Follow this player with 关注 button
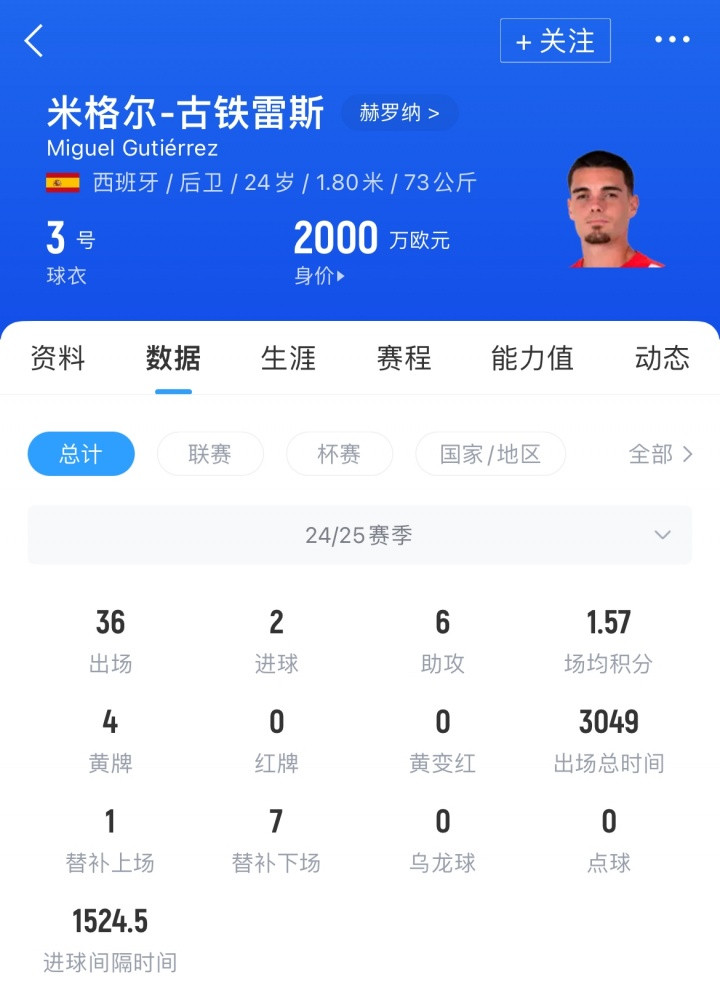The height and width of the screenshot is (1001, 720). click(555, 41)
